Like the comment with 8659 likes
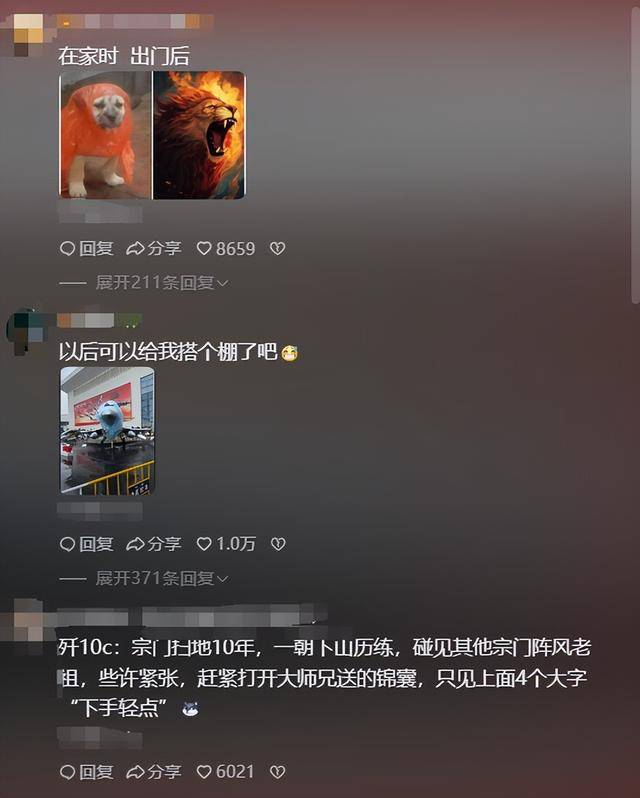 [225, 248]
